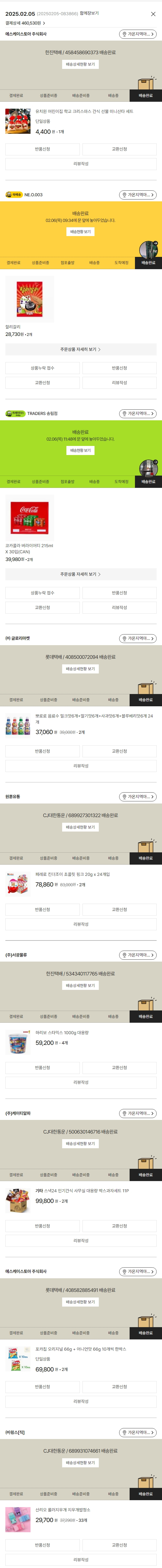The width and height of the screenshot is (162, 1568).
Task: View delivery status for NE.O.003 order
Action: [x=80, y=232]
